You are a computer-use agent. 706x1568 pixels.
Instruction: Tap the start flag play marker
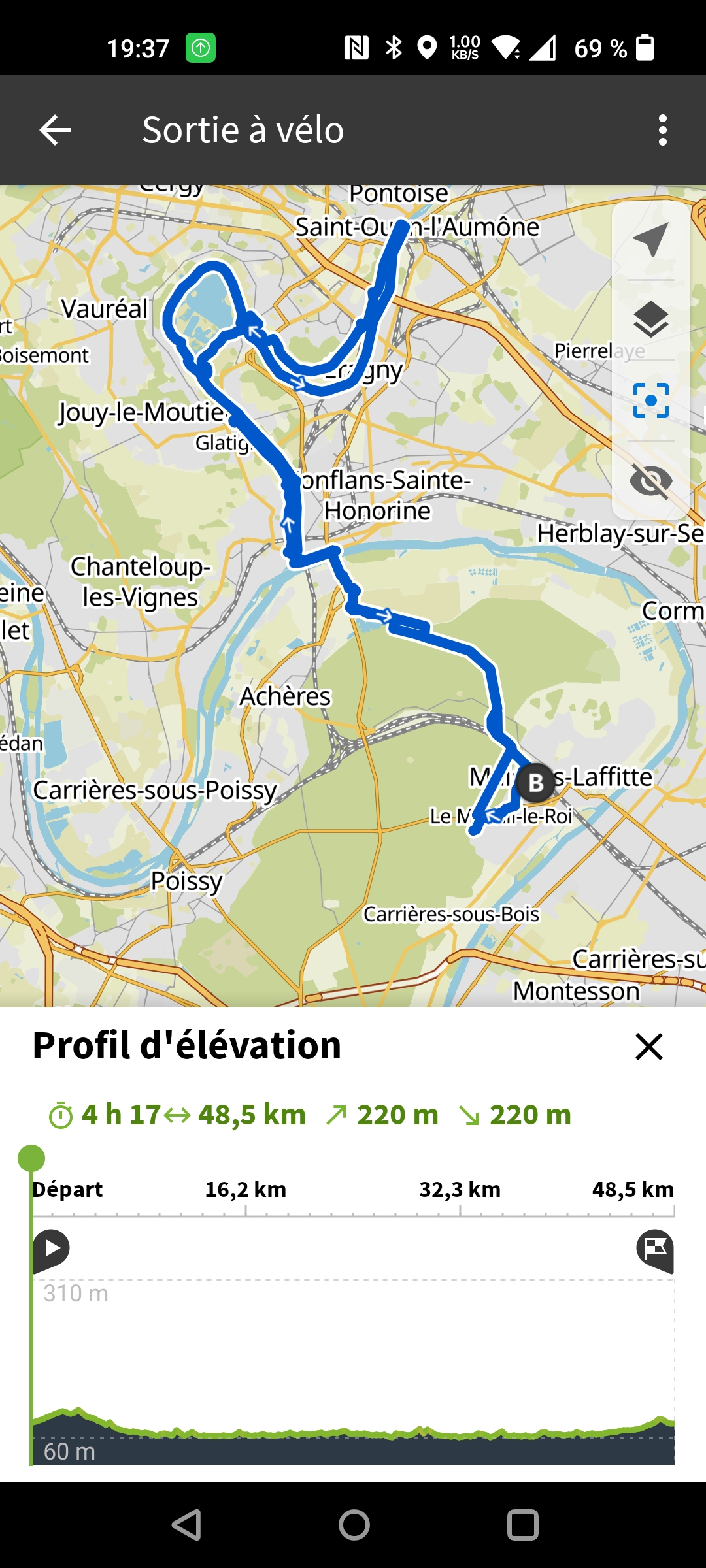[x=52, y=1249]
